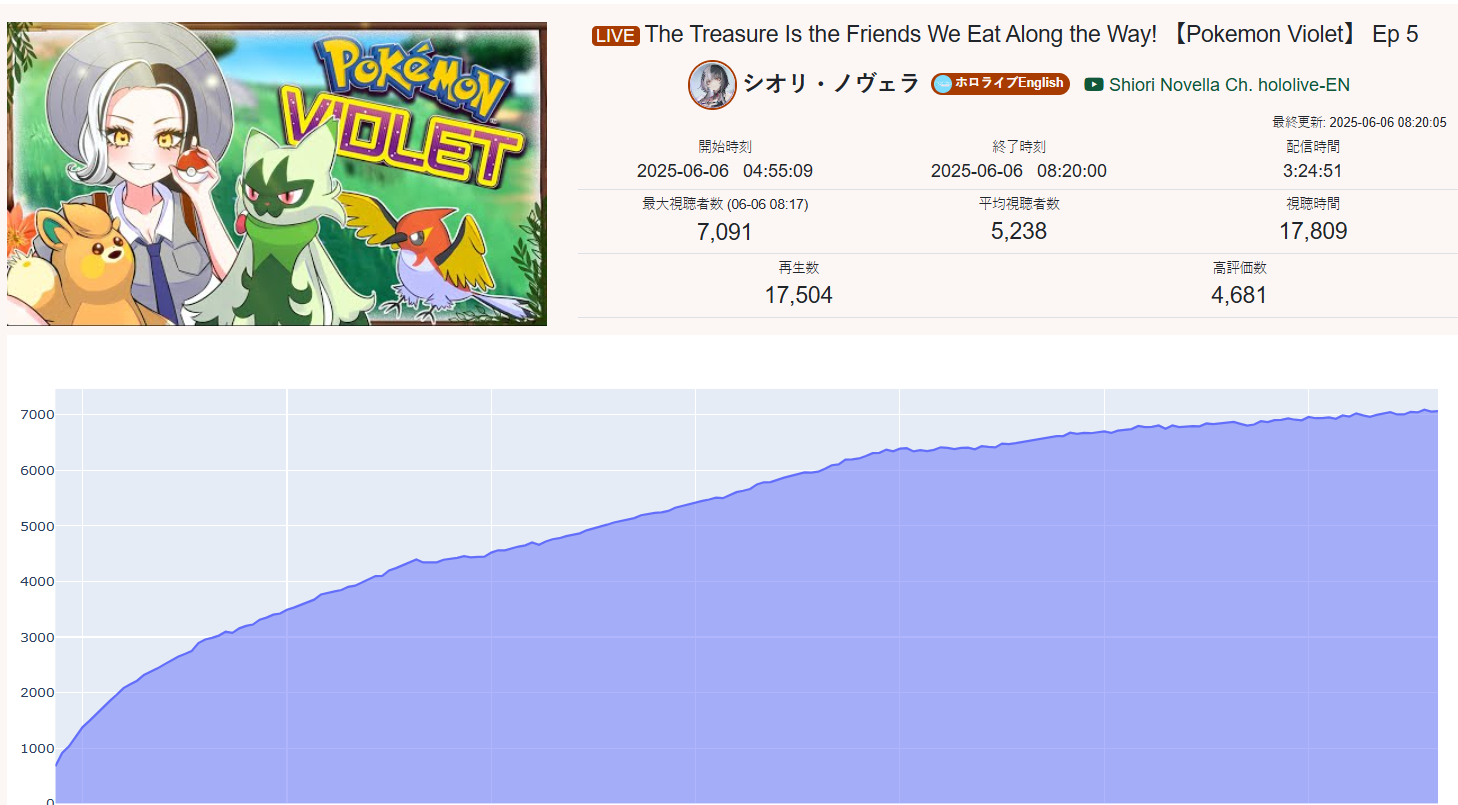Open シオリ・ノヴェラ channel avatar
The height and width of the screenshot is (805, 1458).
712,85
